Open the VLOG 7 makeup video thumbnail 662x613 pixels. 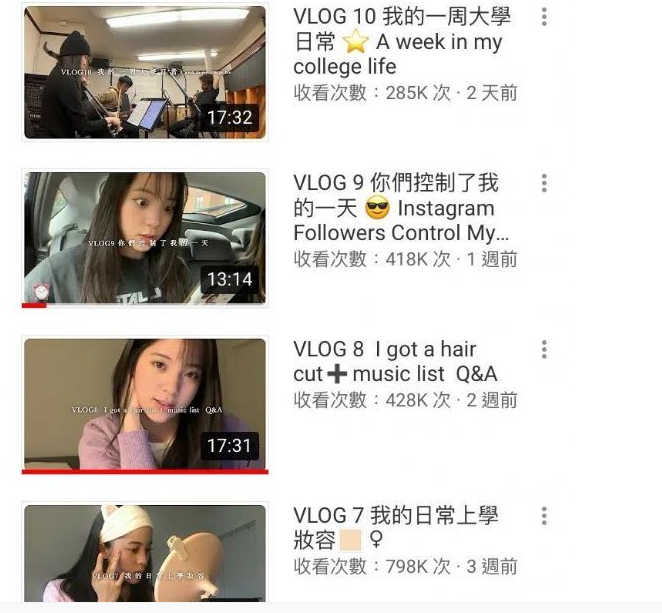145,553
